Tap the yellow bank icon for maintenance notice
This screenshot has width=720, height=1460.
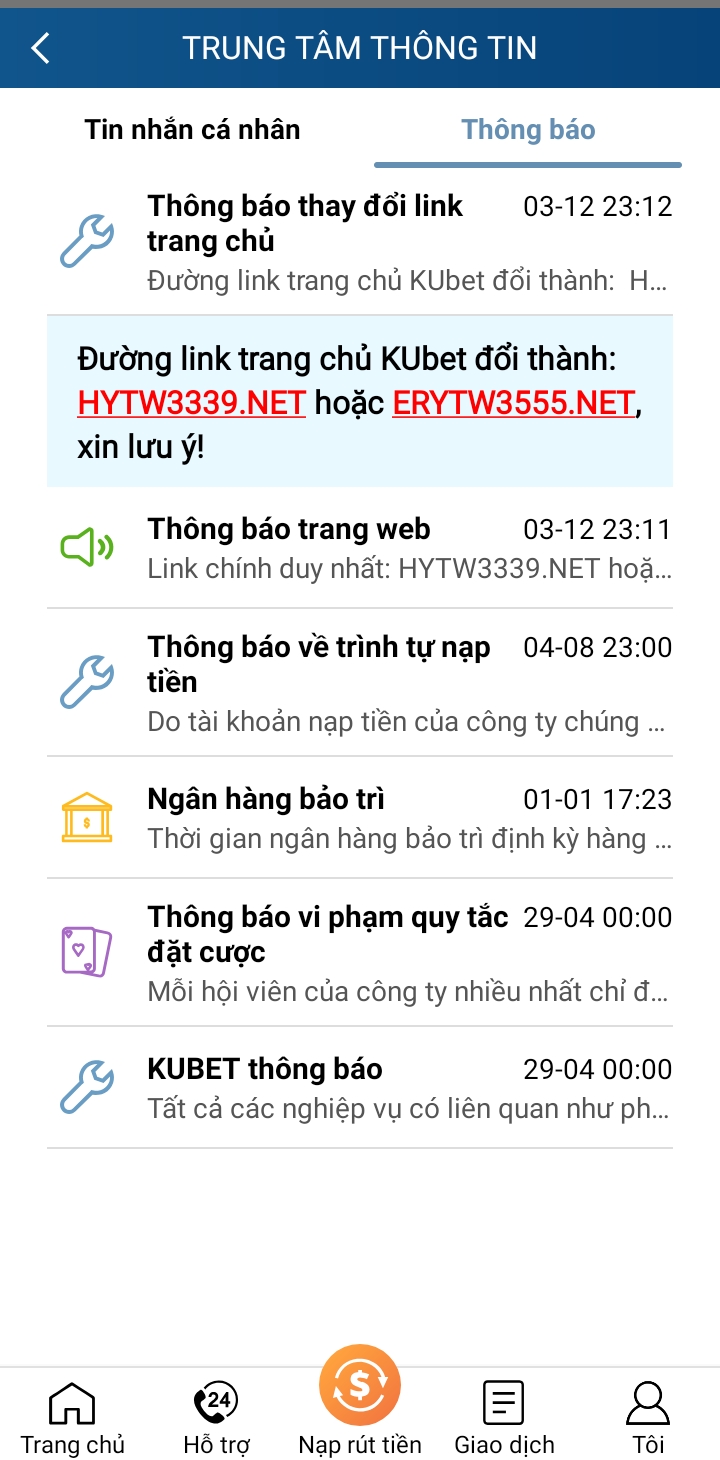pyautogui.click(x=86, y=817)
